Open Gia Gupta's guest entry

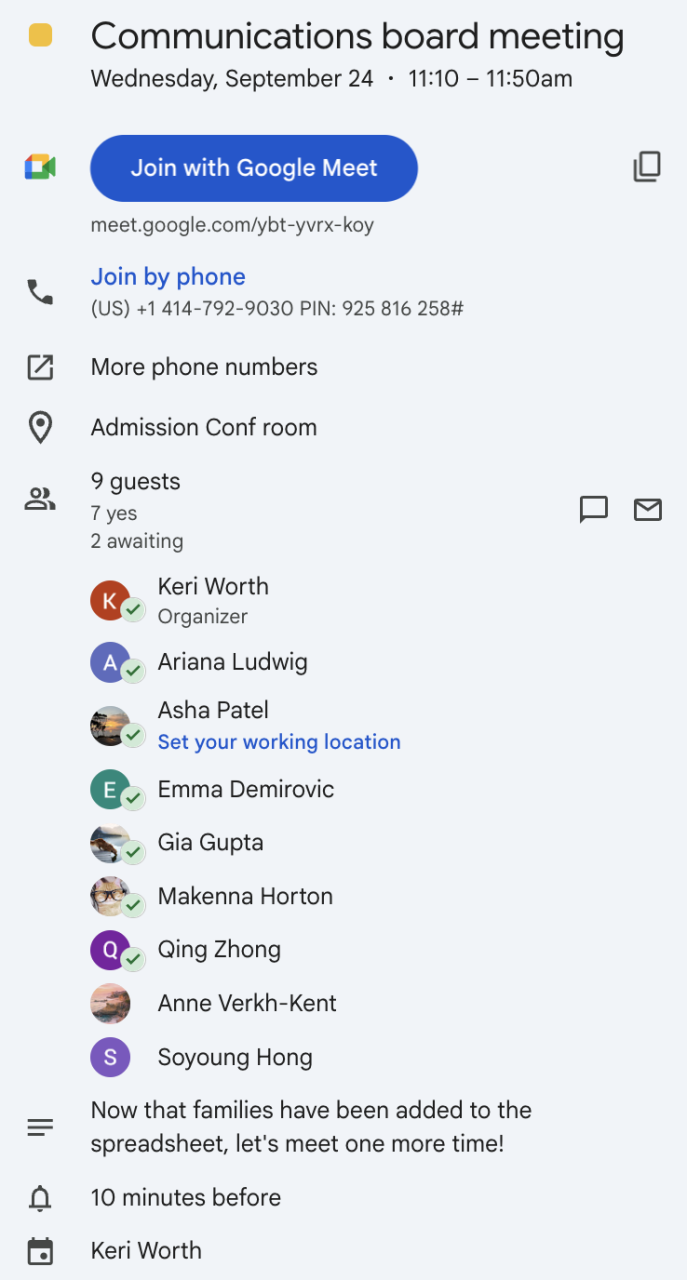point(210,842)
